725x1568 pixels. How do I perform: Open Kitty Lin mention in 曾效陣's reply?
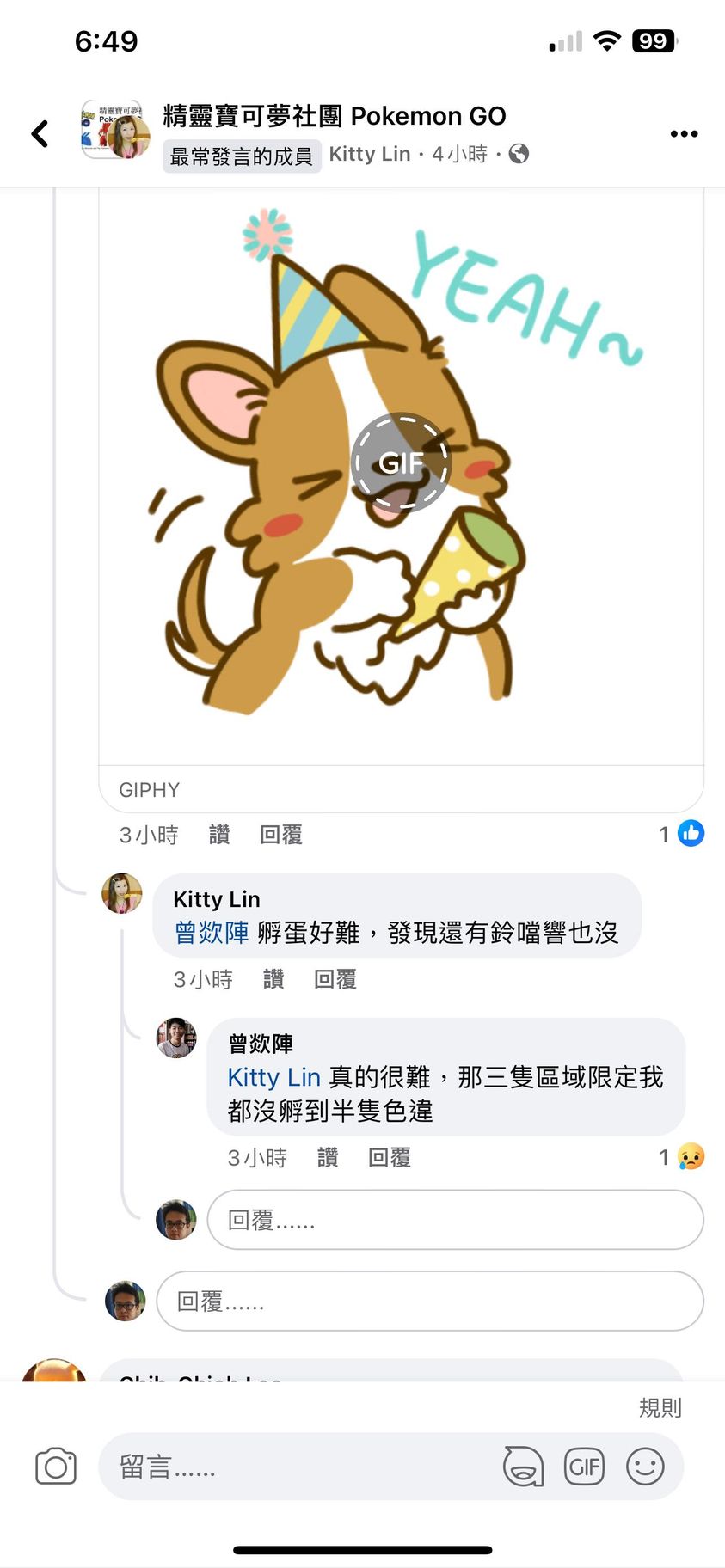(x=273, y=1077)
